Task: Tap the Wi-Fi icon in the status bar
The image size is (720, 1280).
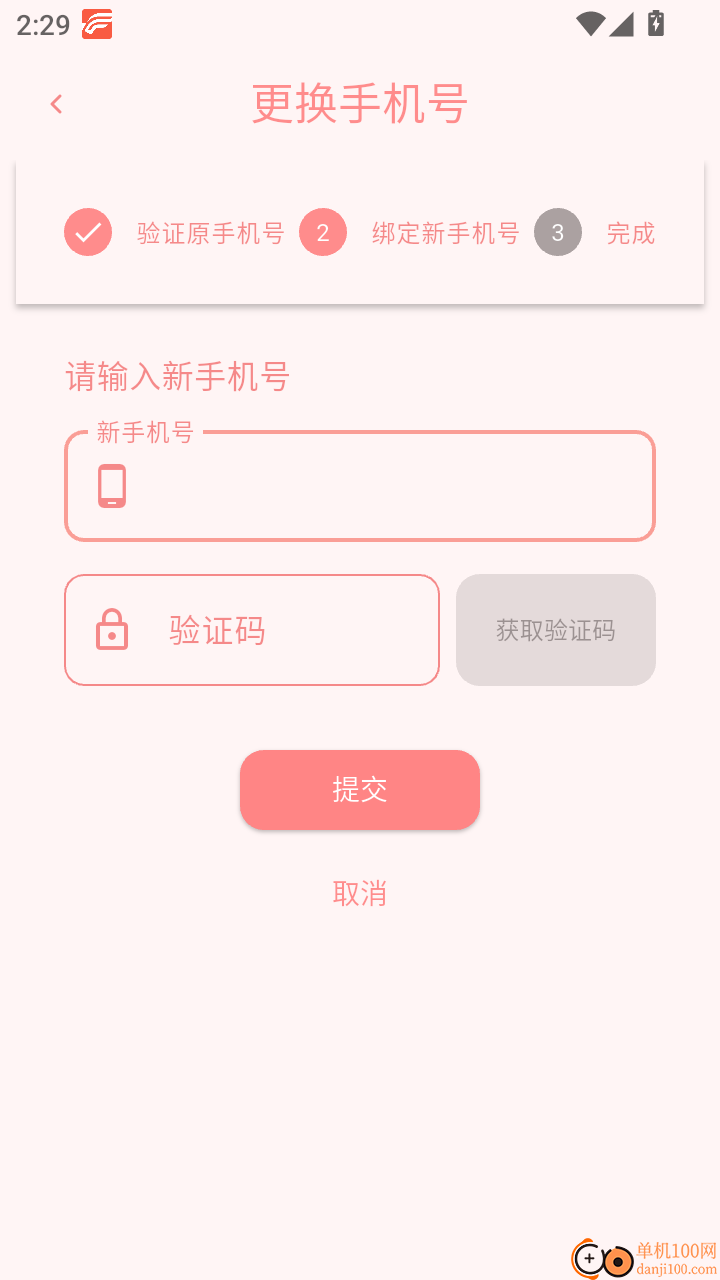Action: pos(592,25)
